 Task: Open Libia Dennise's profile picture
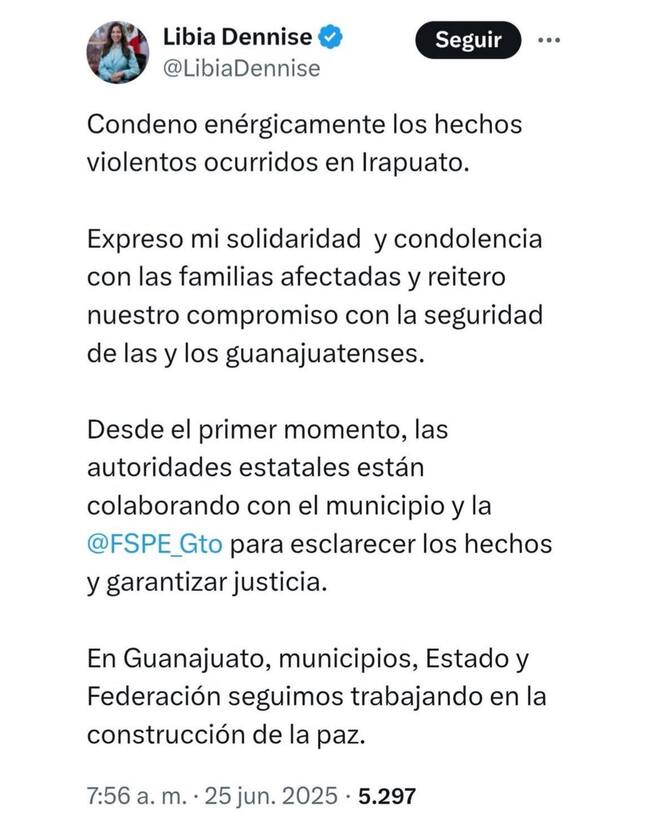click(117, 52)
